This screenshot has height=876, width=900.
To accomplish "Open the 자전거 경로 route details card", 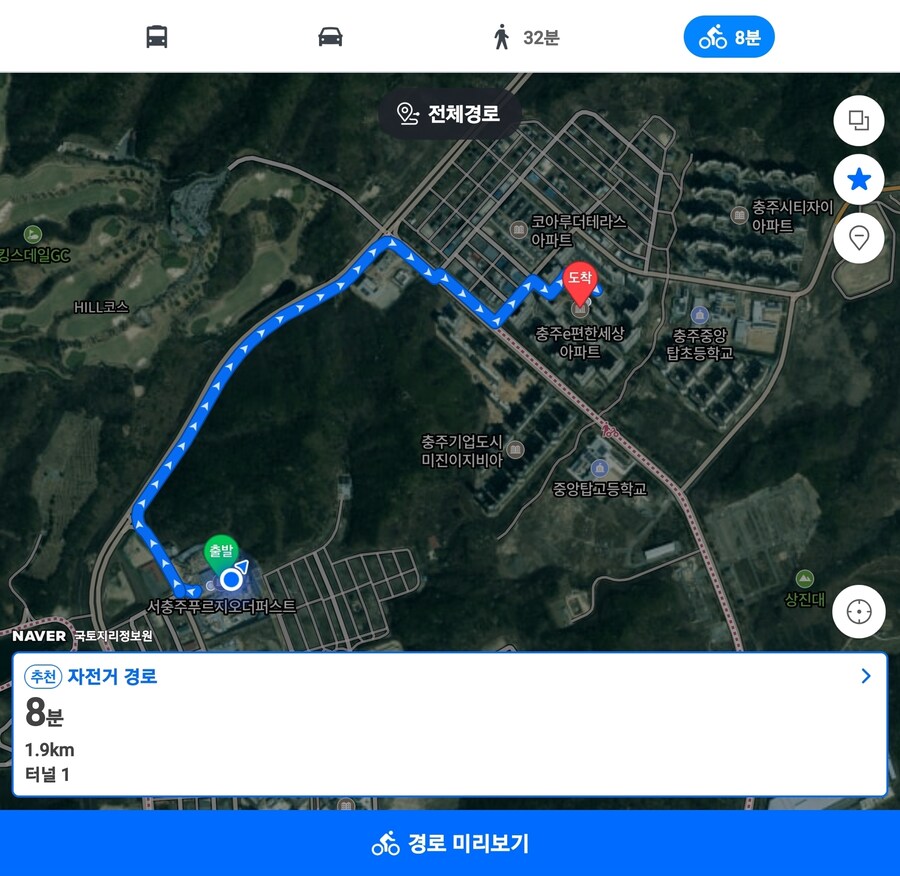I will [x=449, y=724].
